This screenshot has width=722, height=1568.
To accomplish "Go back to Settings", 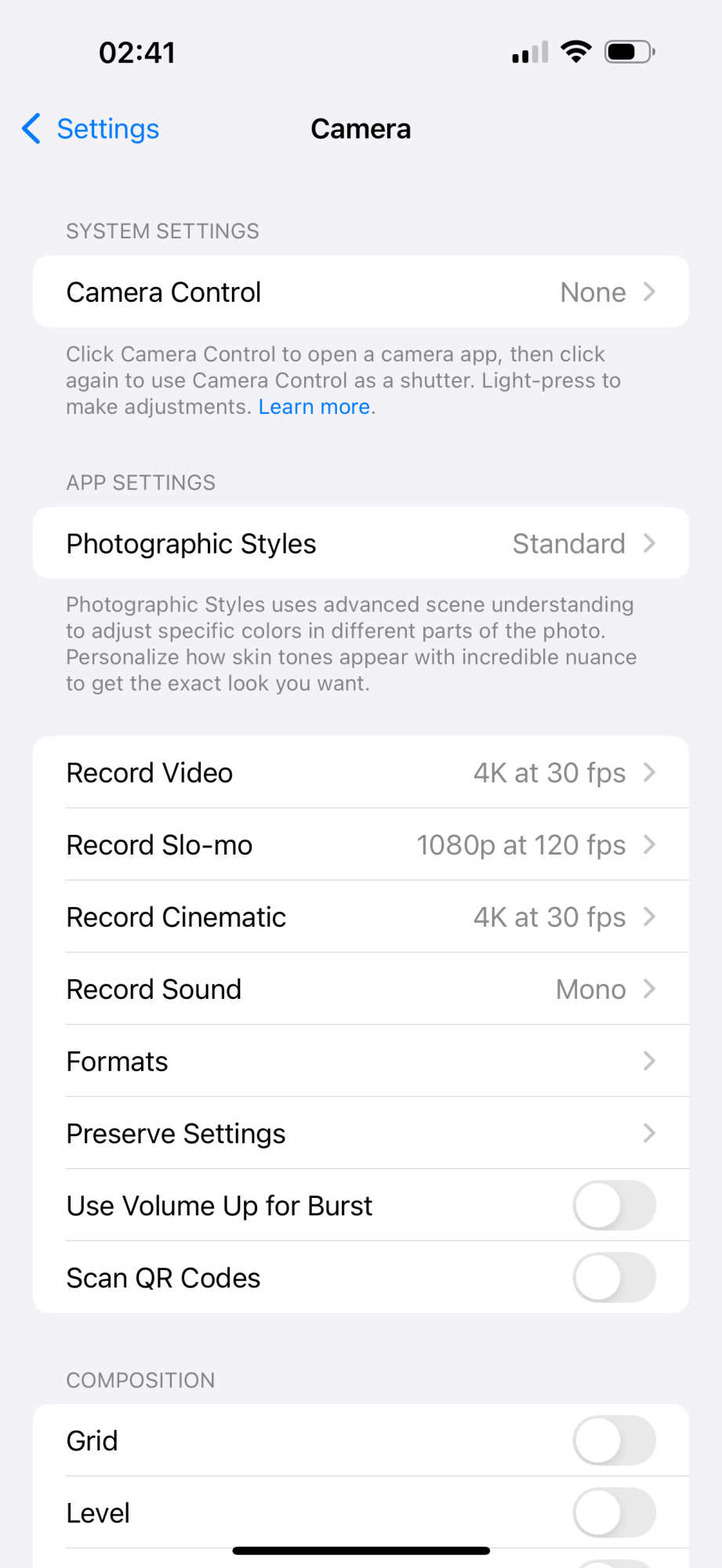I will pos(91,129).
